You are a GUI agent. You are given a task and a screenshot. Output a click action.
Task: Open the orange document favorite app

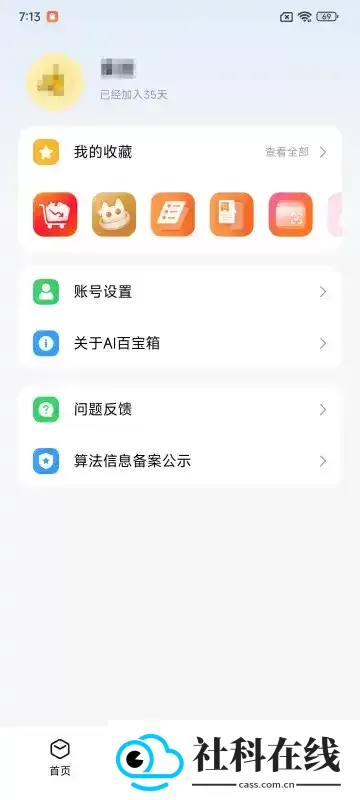click(x=232, y=214)
